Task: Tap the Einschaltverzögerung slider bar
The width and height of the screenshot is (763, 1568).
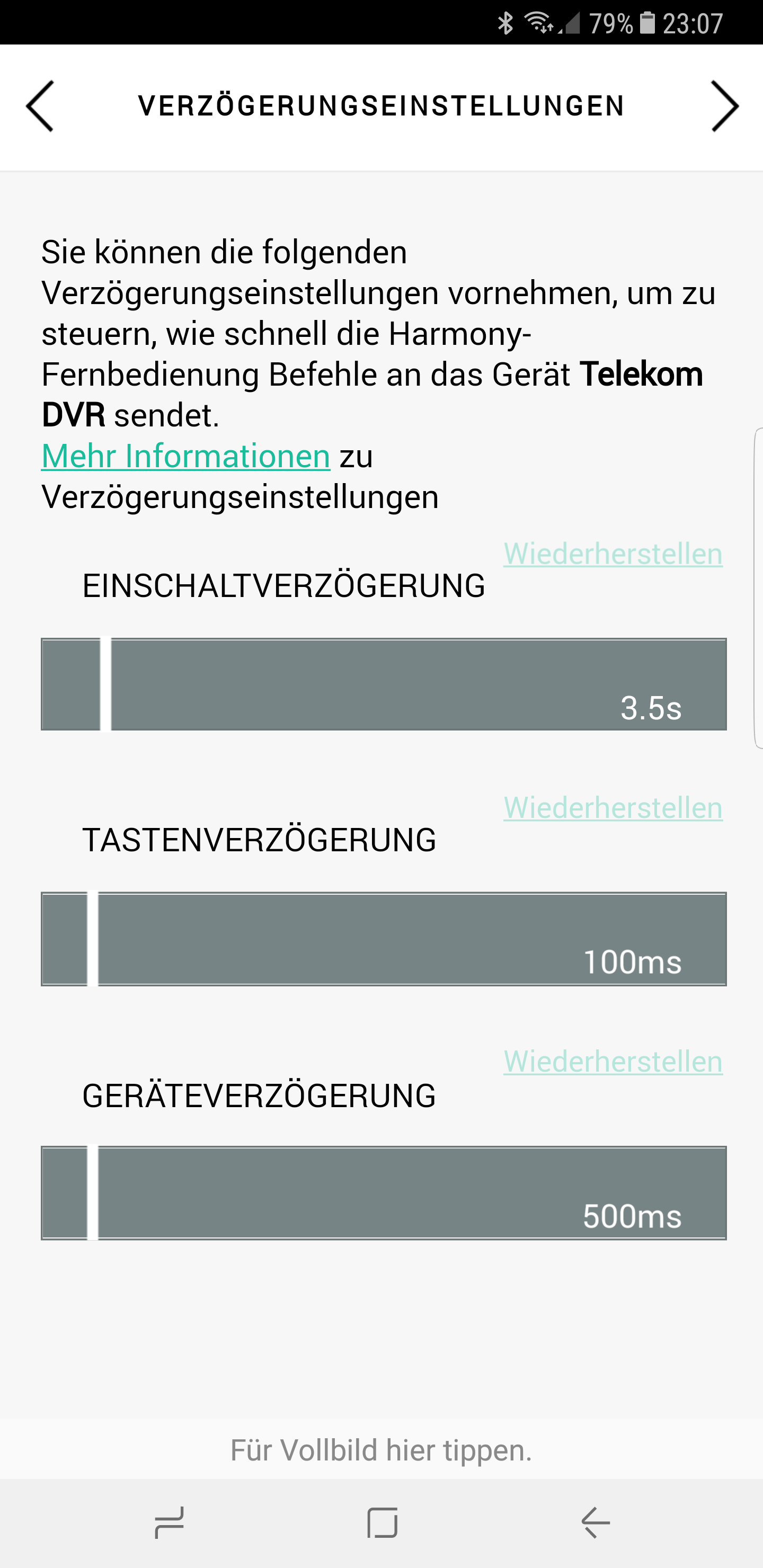Action: click(x=384, y=684)
